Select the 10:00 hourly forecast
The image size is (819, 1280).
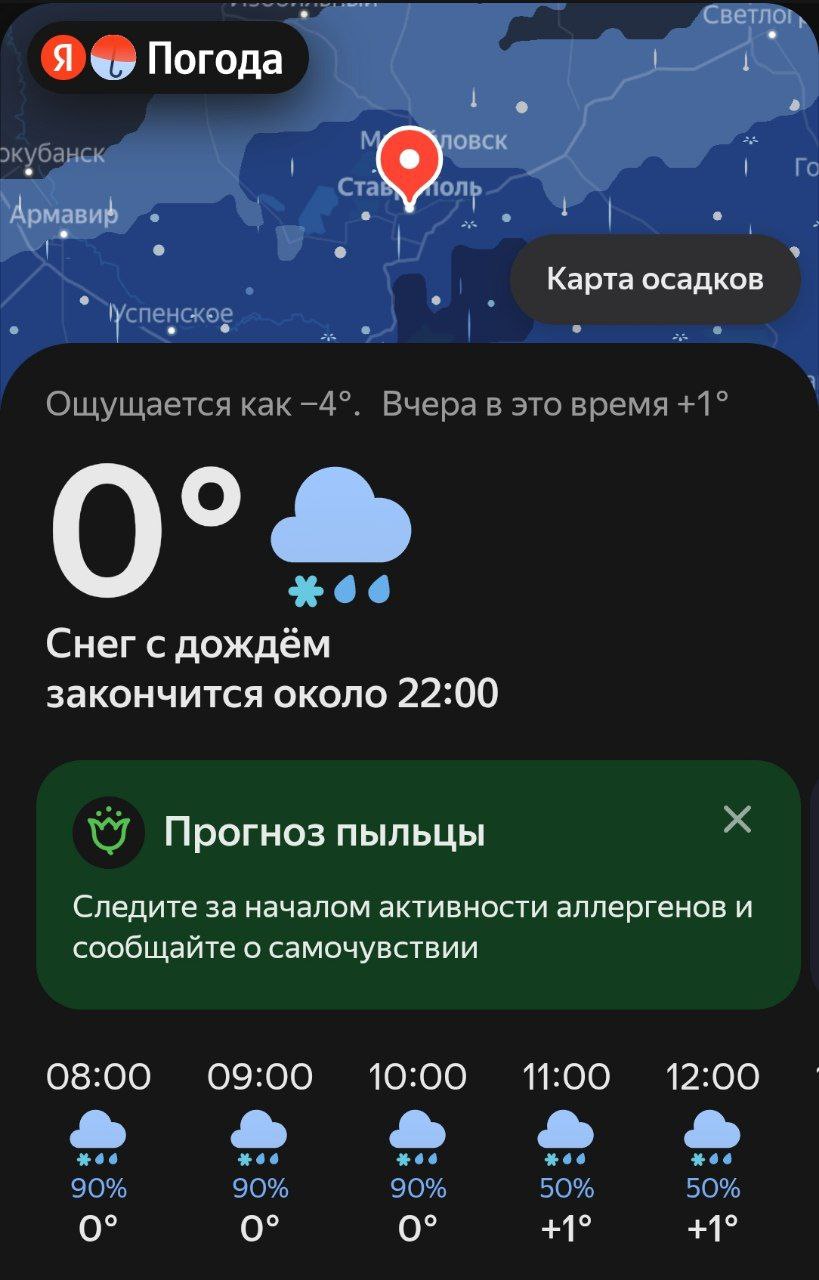pos(418,1150)
